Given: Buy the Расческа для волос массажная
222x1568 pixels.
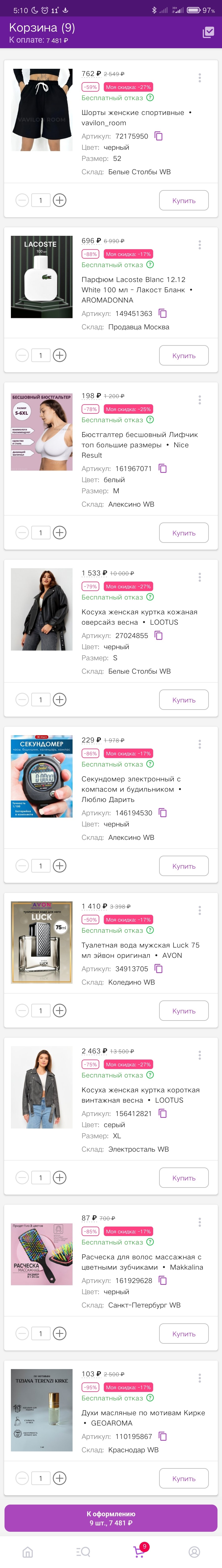Looking at the screenshot, I should 184,1334.
